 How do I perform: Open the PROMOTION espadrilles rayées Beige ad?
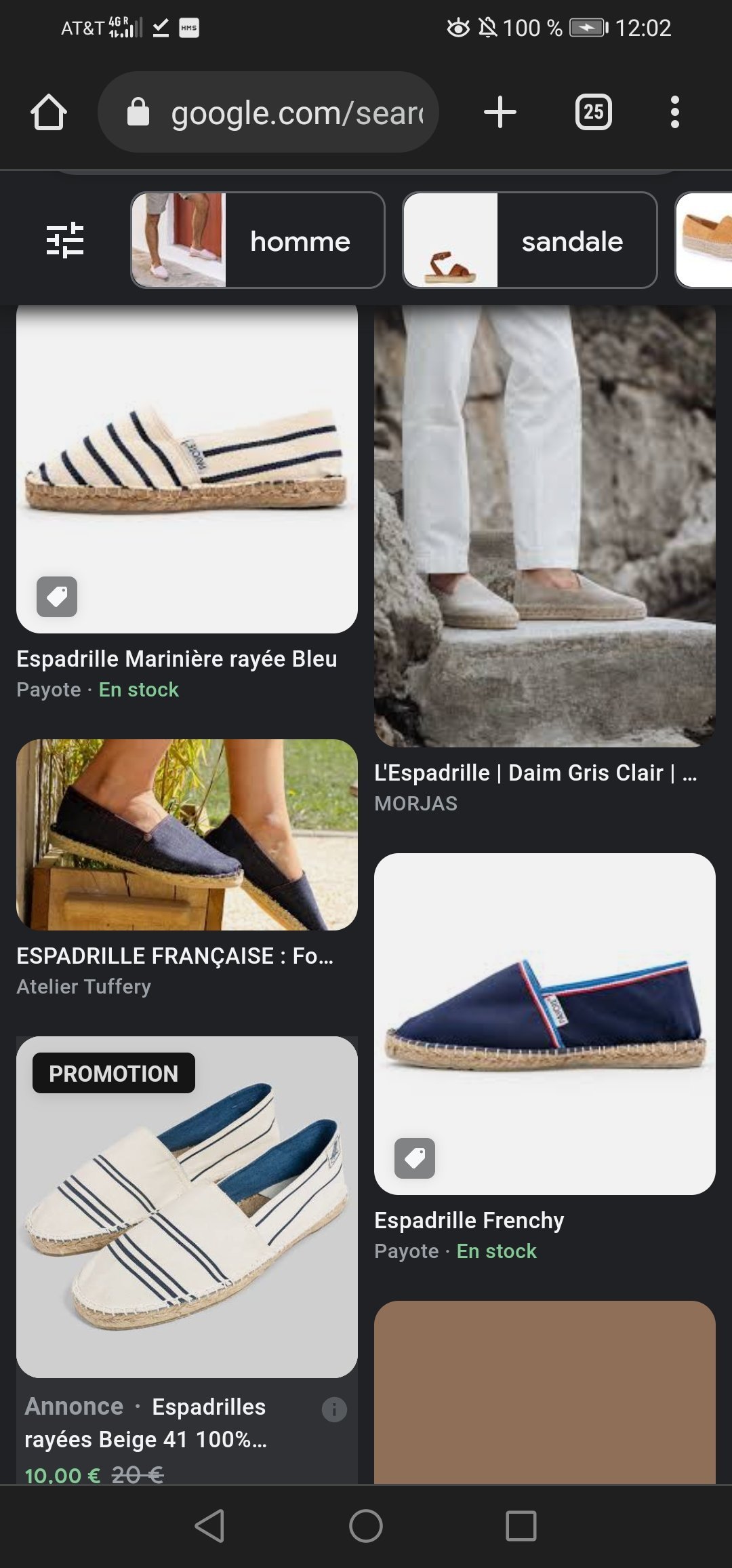(186, 1207)
